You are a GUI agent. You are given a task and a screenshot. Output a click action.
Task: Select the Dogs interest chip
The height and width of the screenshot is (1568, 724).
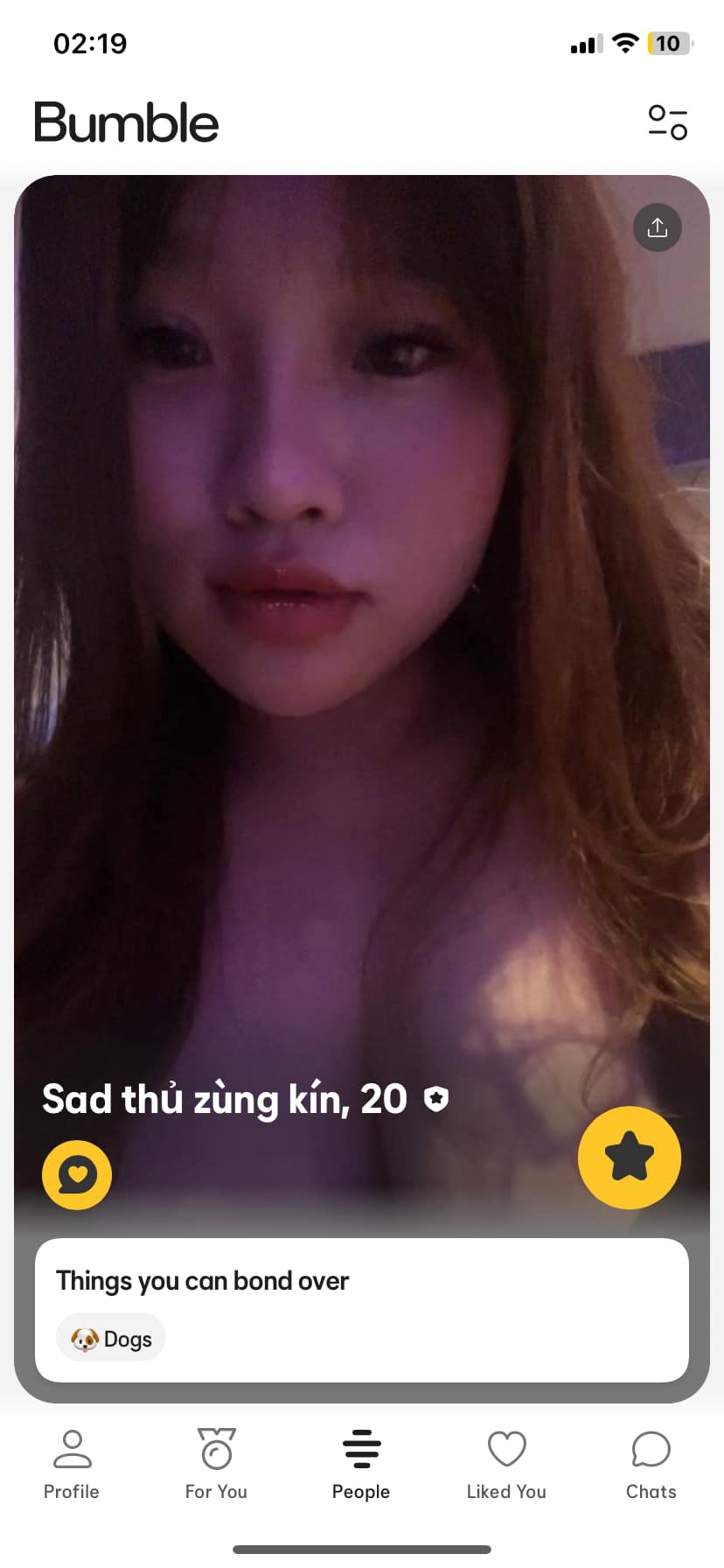111,1339
